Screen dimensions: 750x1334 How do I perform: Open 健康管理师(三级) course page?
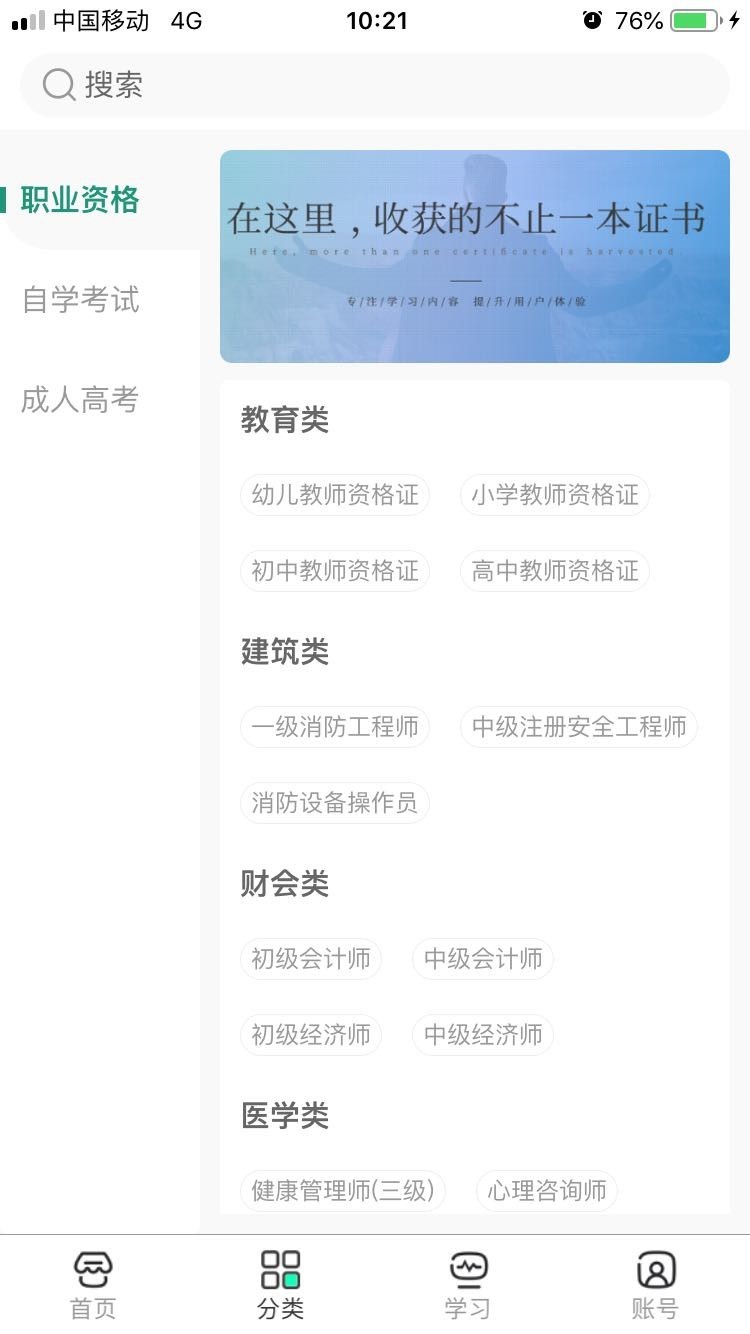[x=343, y=1191]
